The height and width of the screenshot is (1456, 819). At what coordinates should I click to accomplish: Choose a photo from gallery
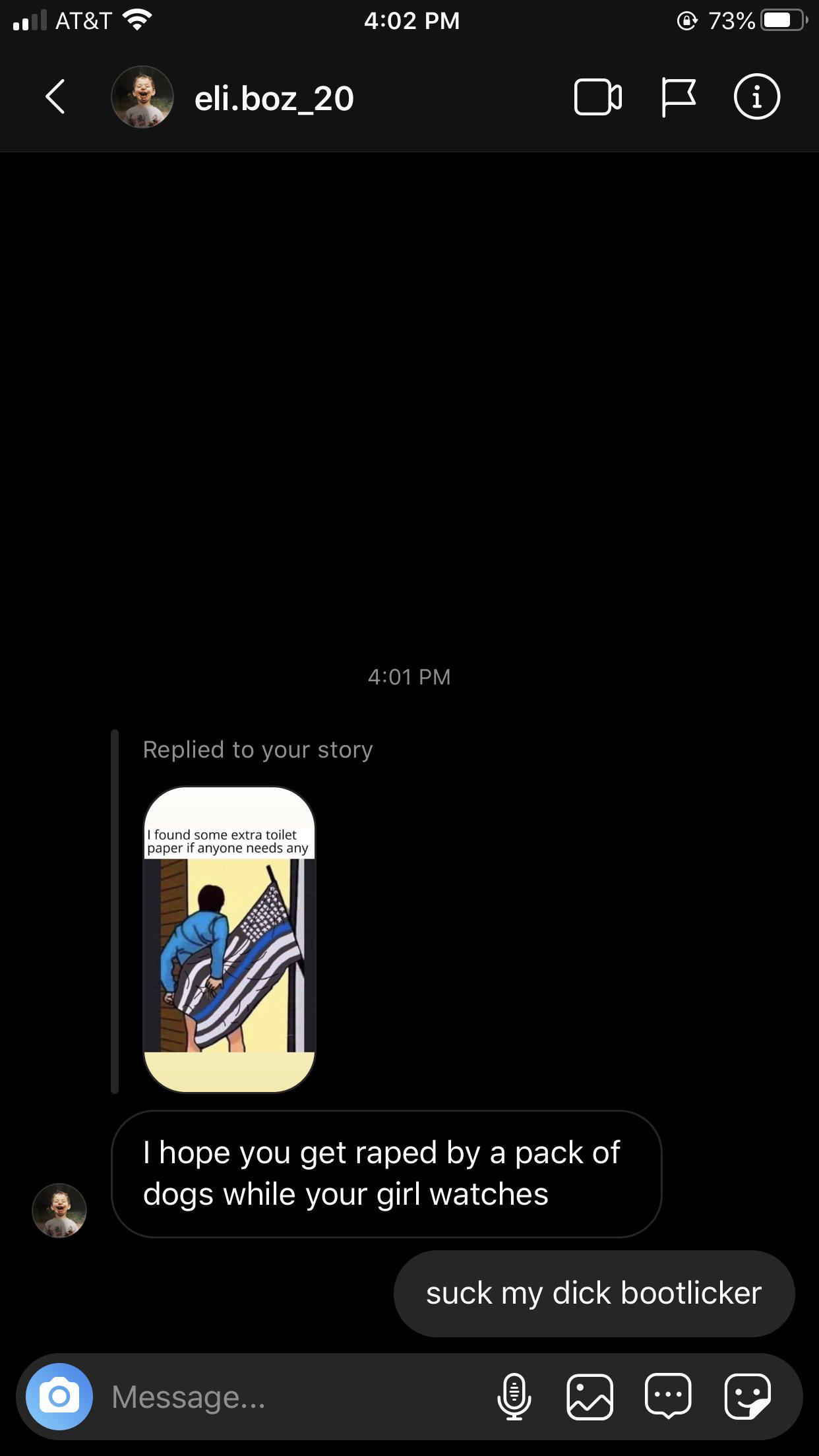click(x=590, y=1396)
